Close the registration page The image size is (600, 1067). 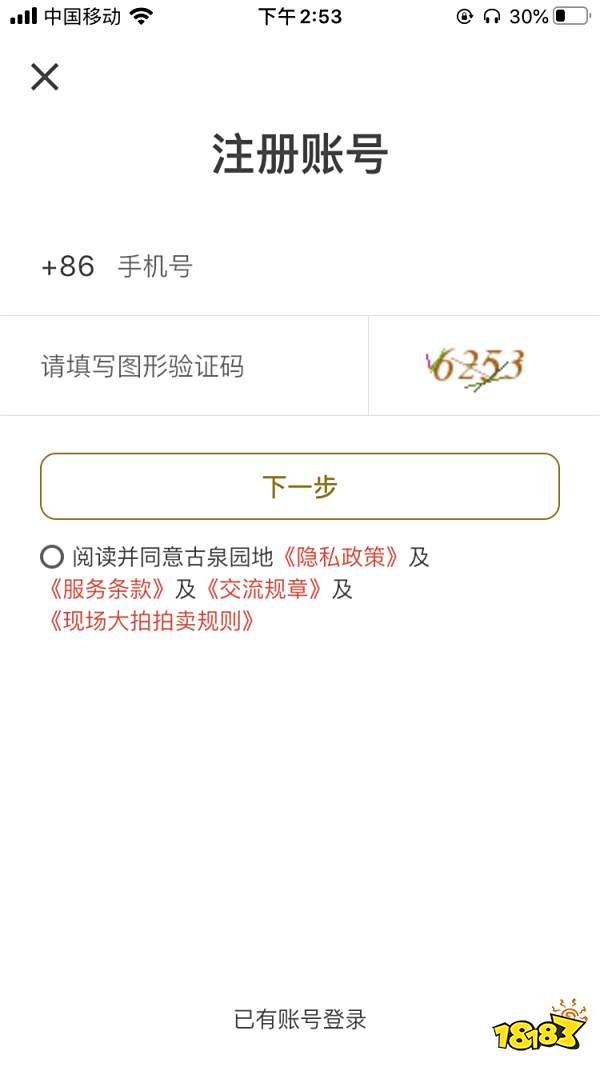click(x=45, y=77)
